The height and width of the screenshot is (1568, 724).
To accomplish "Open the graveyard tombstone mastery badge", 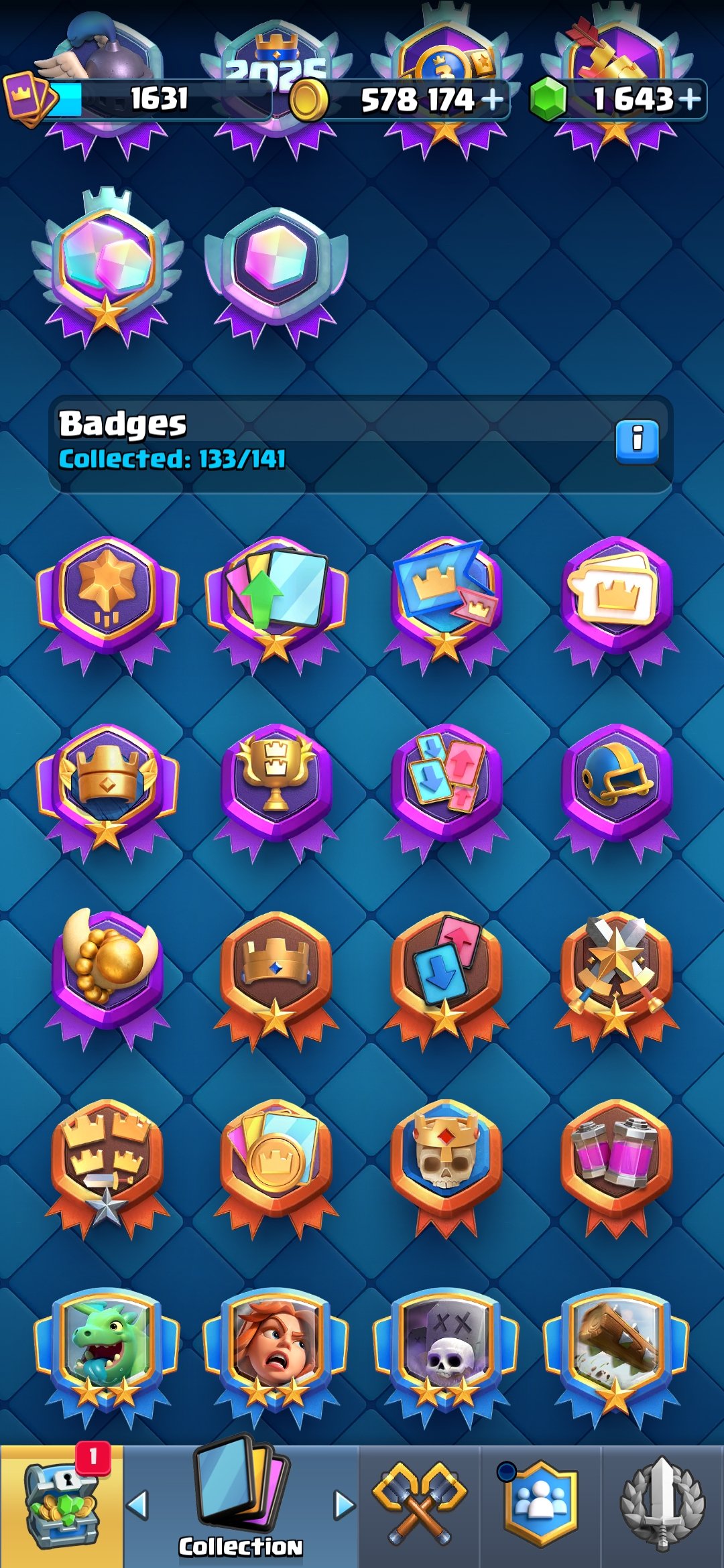I will coord(446,1357).
